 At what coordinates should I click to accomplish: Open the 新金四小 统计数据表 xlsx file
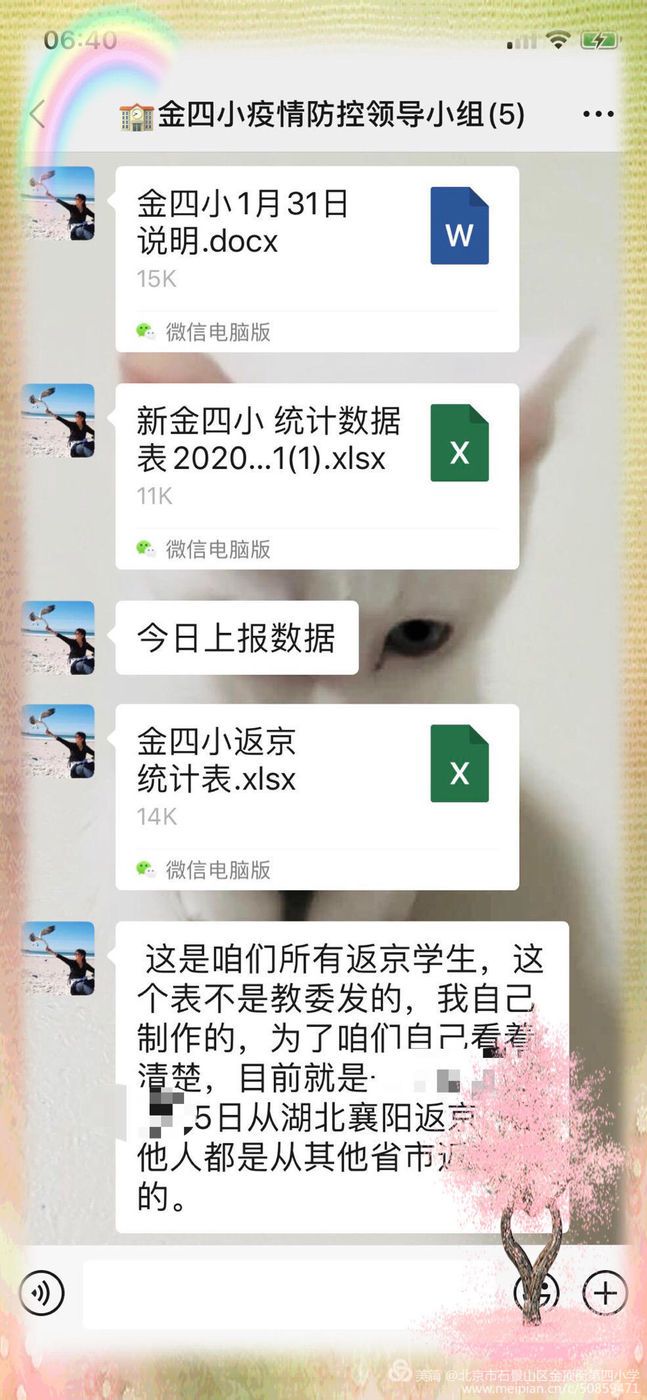pyautogui.click(x=316, y=475)
